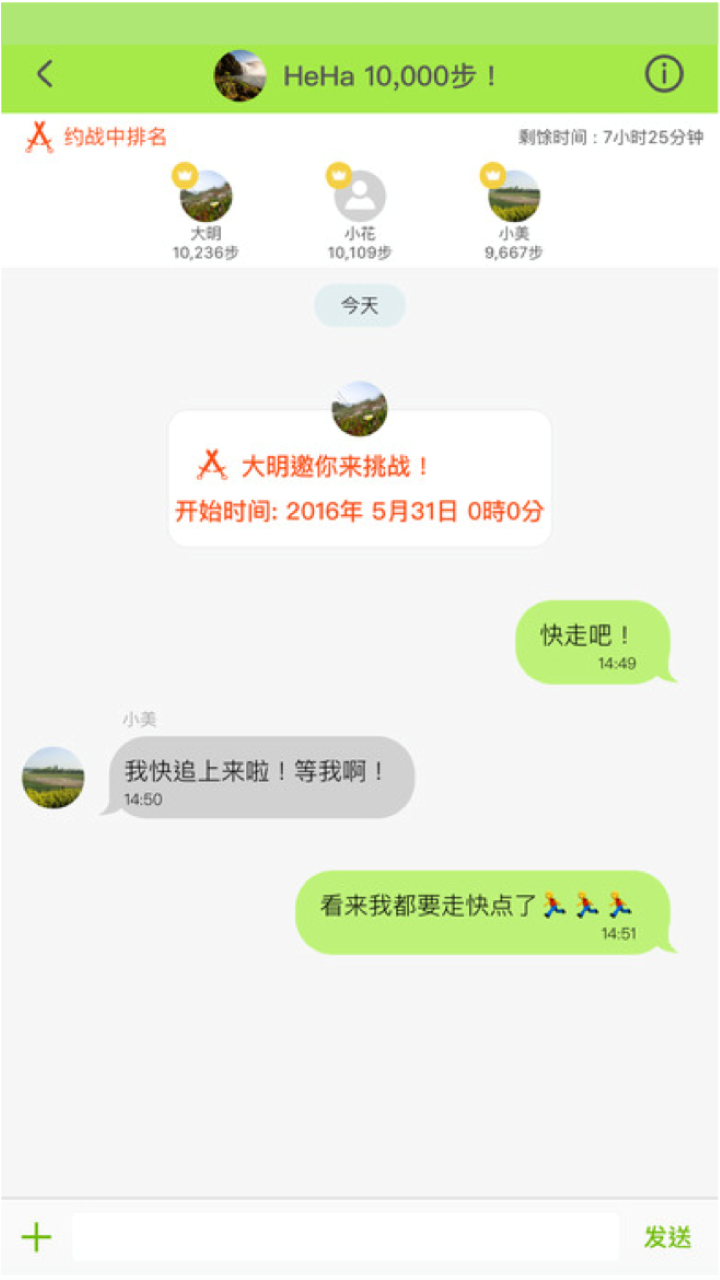Go back from the HeHa chat
Viewport: 720px width, 1280px height.
click(45, 75)
